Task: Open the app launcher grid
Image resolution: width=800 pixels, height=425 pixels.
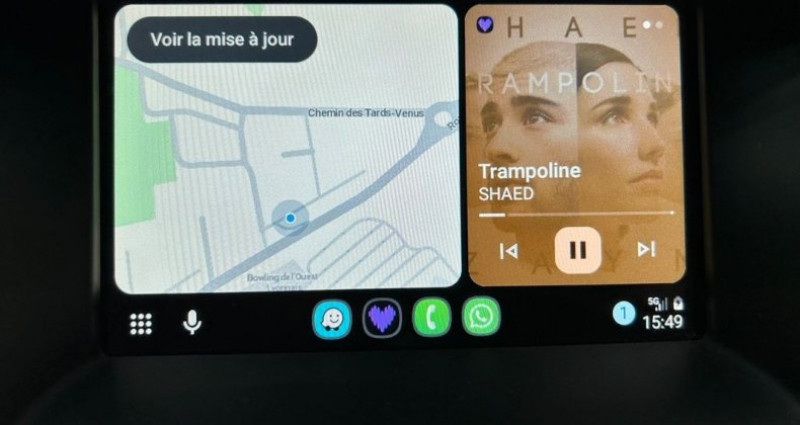Action: pos(141,323)
